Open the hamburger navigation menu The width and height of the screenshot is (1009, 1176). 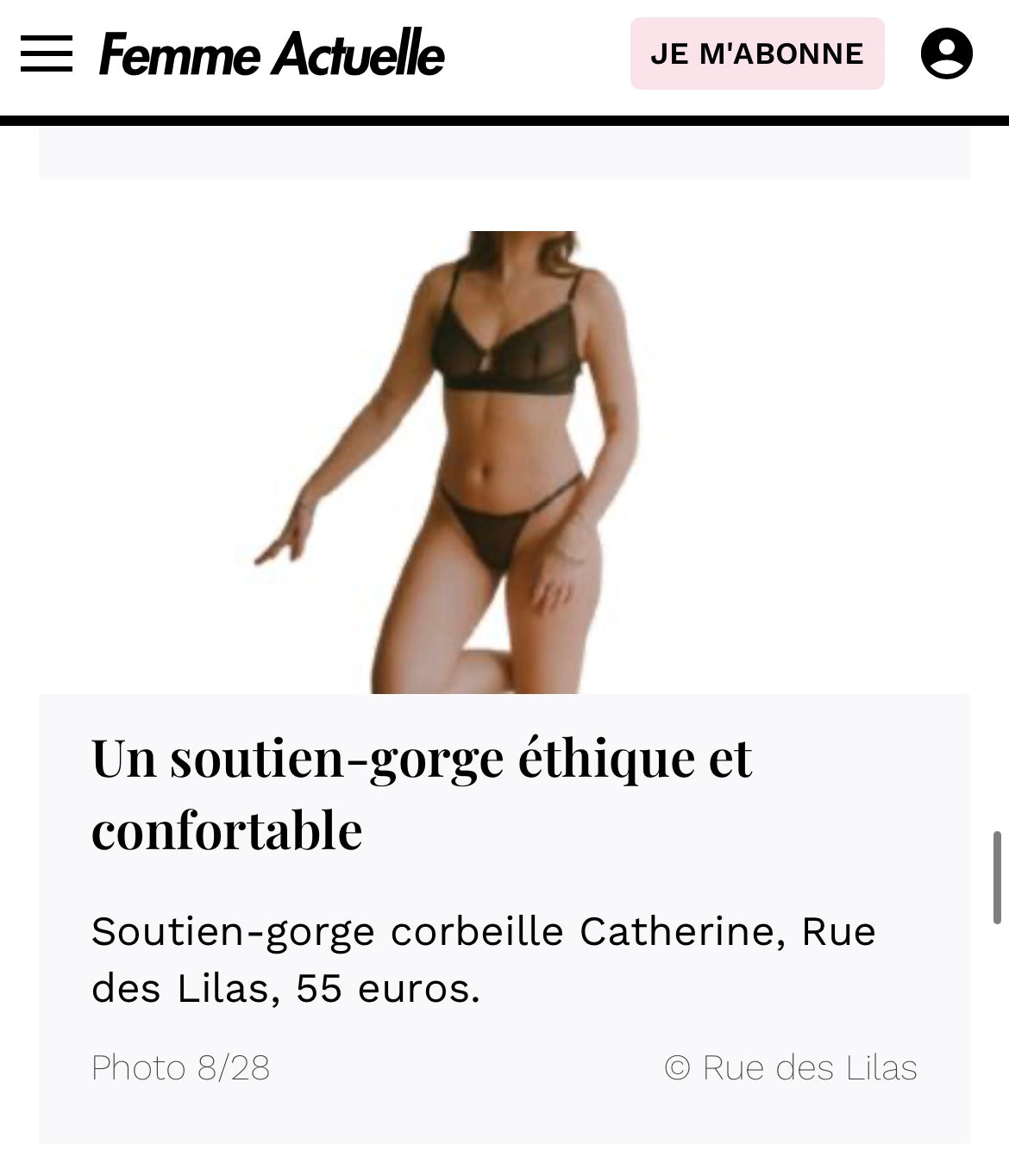click(x=45, y=54)
